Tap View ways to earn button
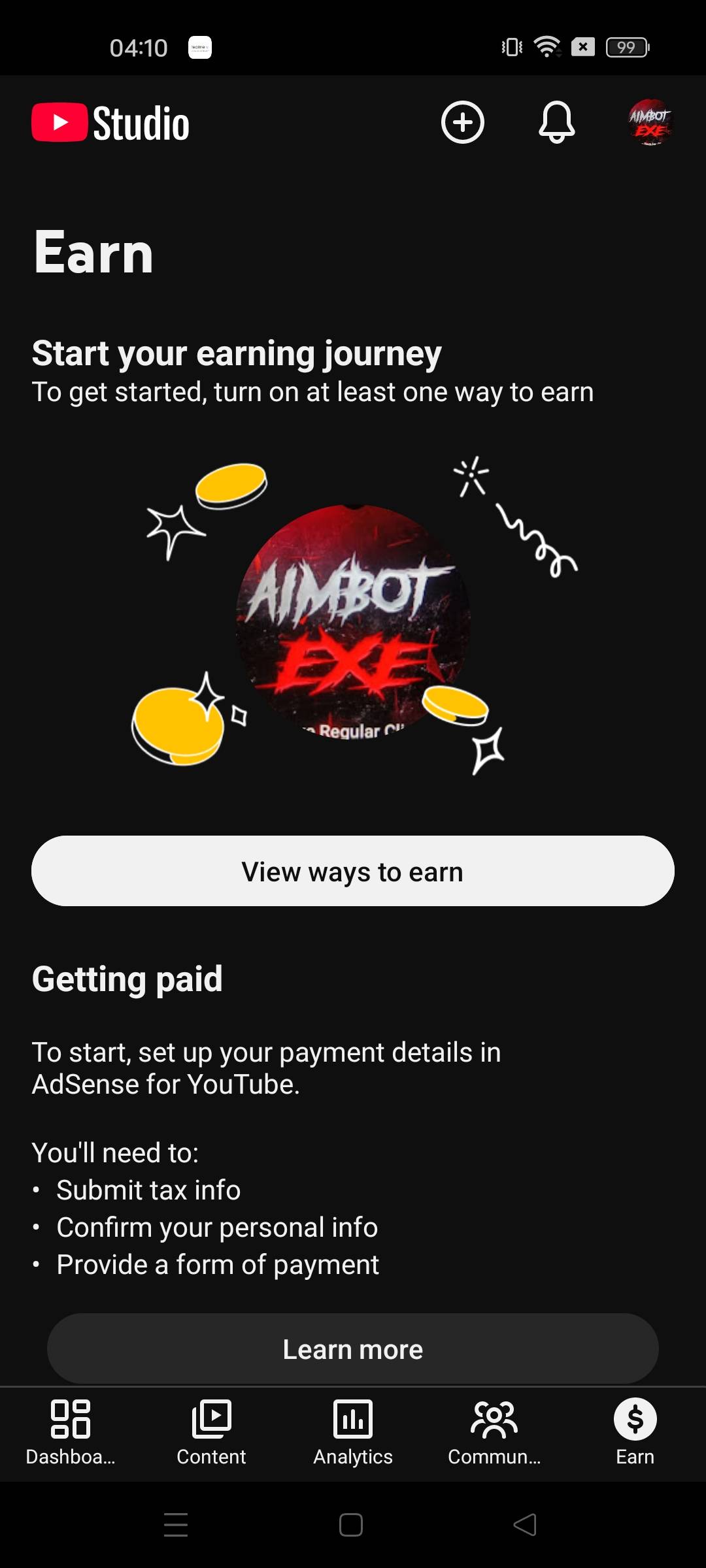Image resolution: width=706 pixels, height=1568 pixels. (353, 871)
